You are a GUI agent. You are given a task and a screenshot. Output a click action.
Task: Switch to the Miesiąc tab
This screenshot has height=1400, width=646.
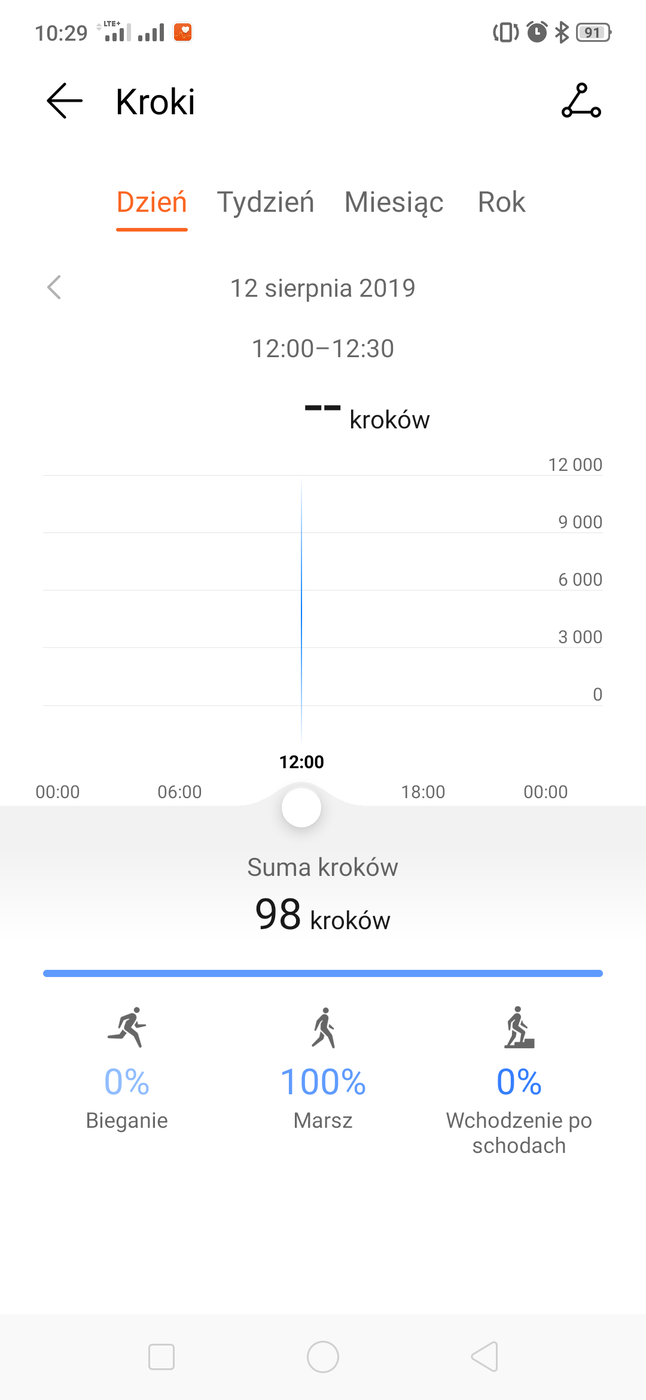click(394, 202)
